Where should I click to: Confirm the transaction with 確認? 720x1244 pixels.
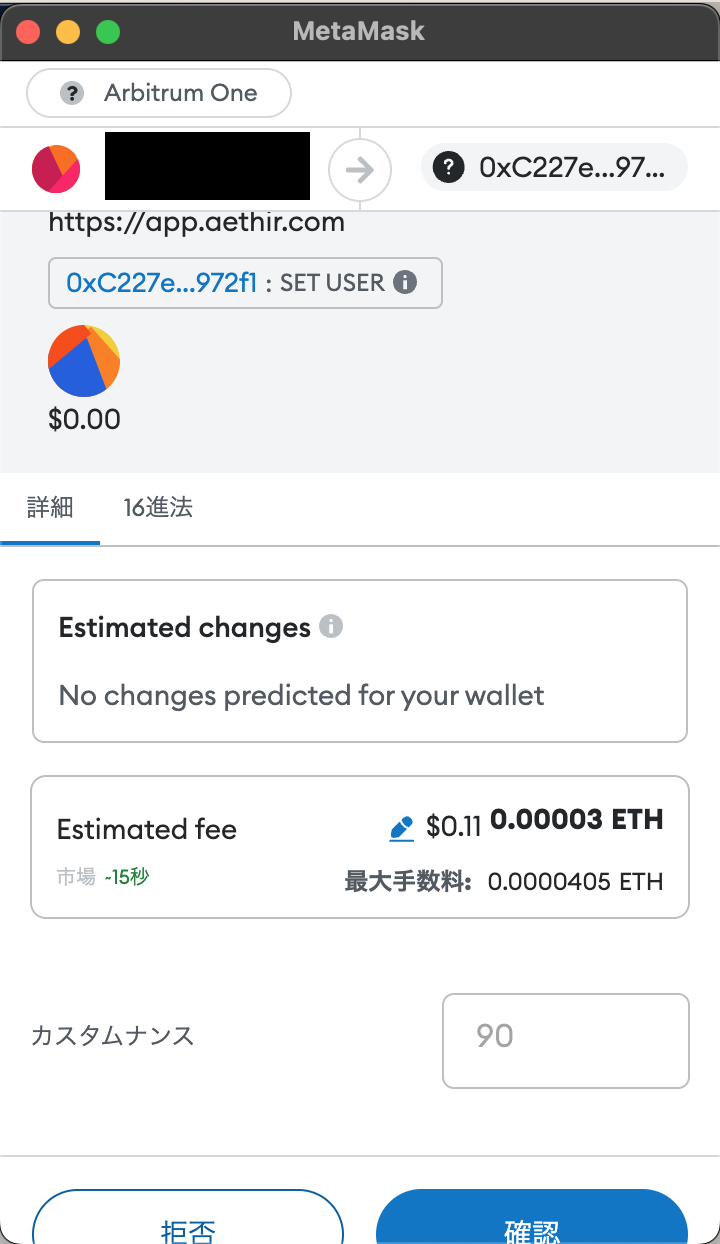pyautogui.click(x=531, y=1225)
